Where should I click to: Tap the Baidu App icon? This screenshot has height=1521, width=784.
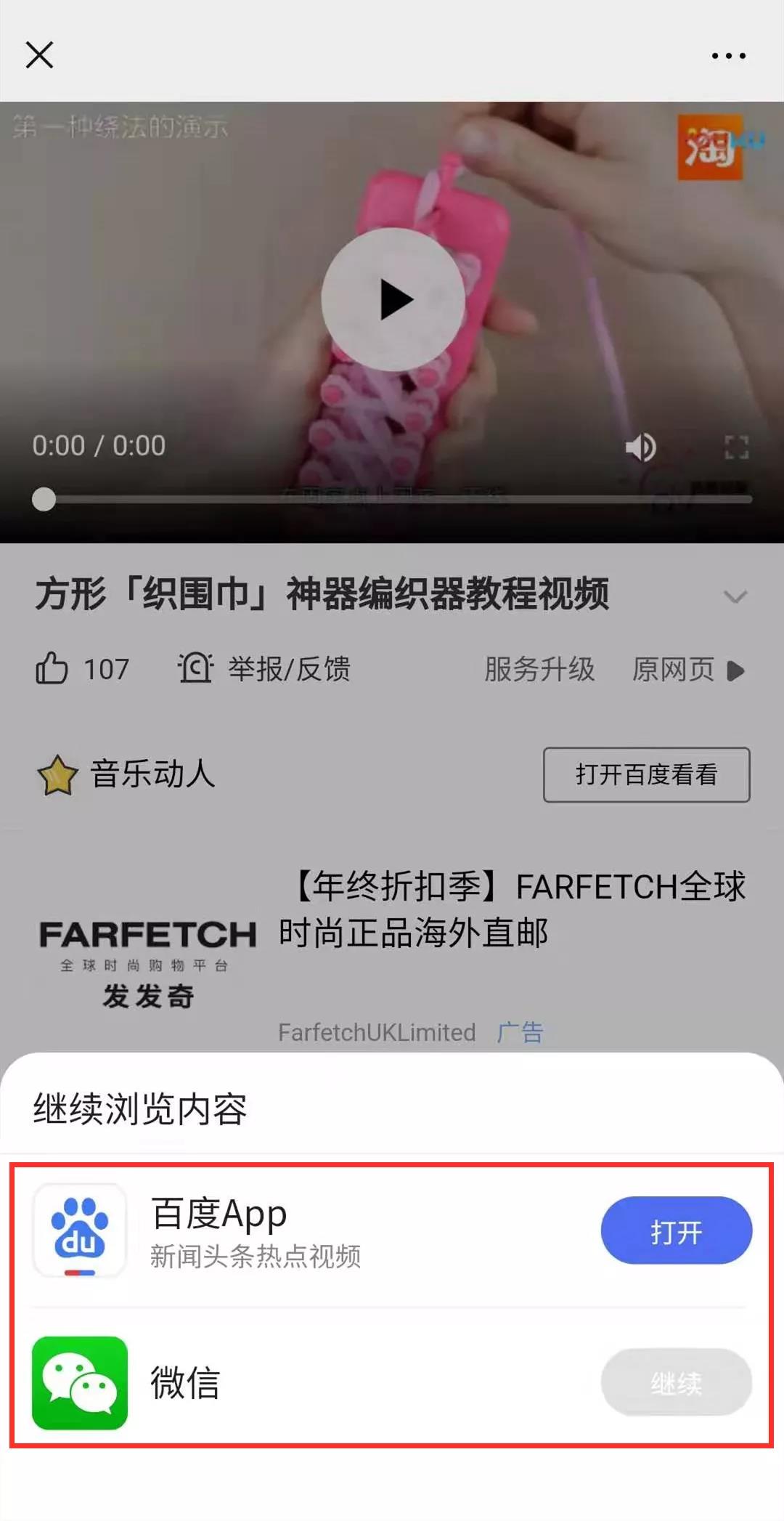tap(81, 1230)
